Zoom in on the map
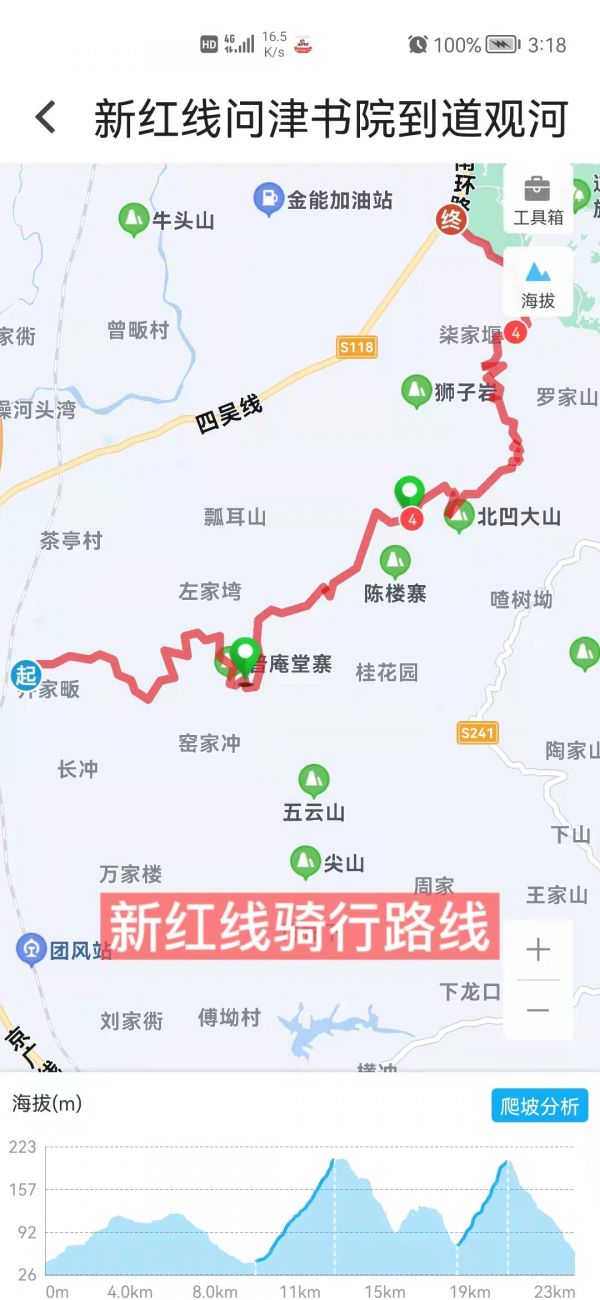This screenshot has width=600, height=1300. 538,949
